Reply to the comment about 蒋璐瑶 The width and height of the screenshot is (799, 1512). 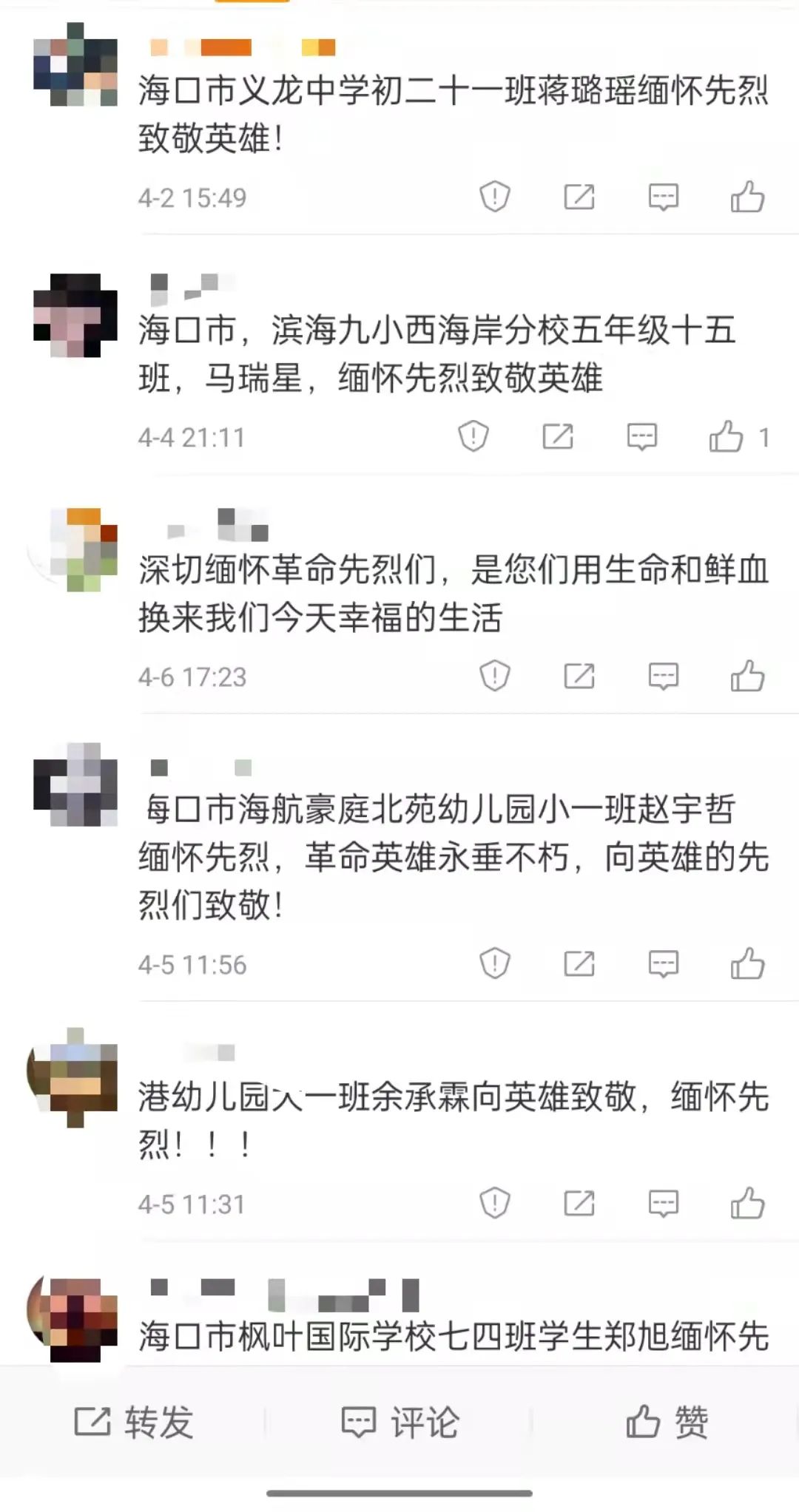(663, 197)
